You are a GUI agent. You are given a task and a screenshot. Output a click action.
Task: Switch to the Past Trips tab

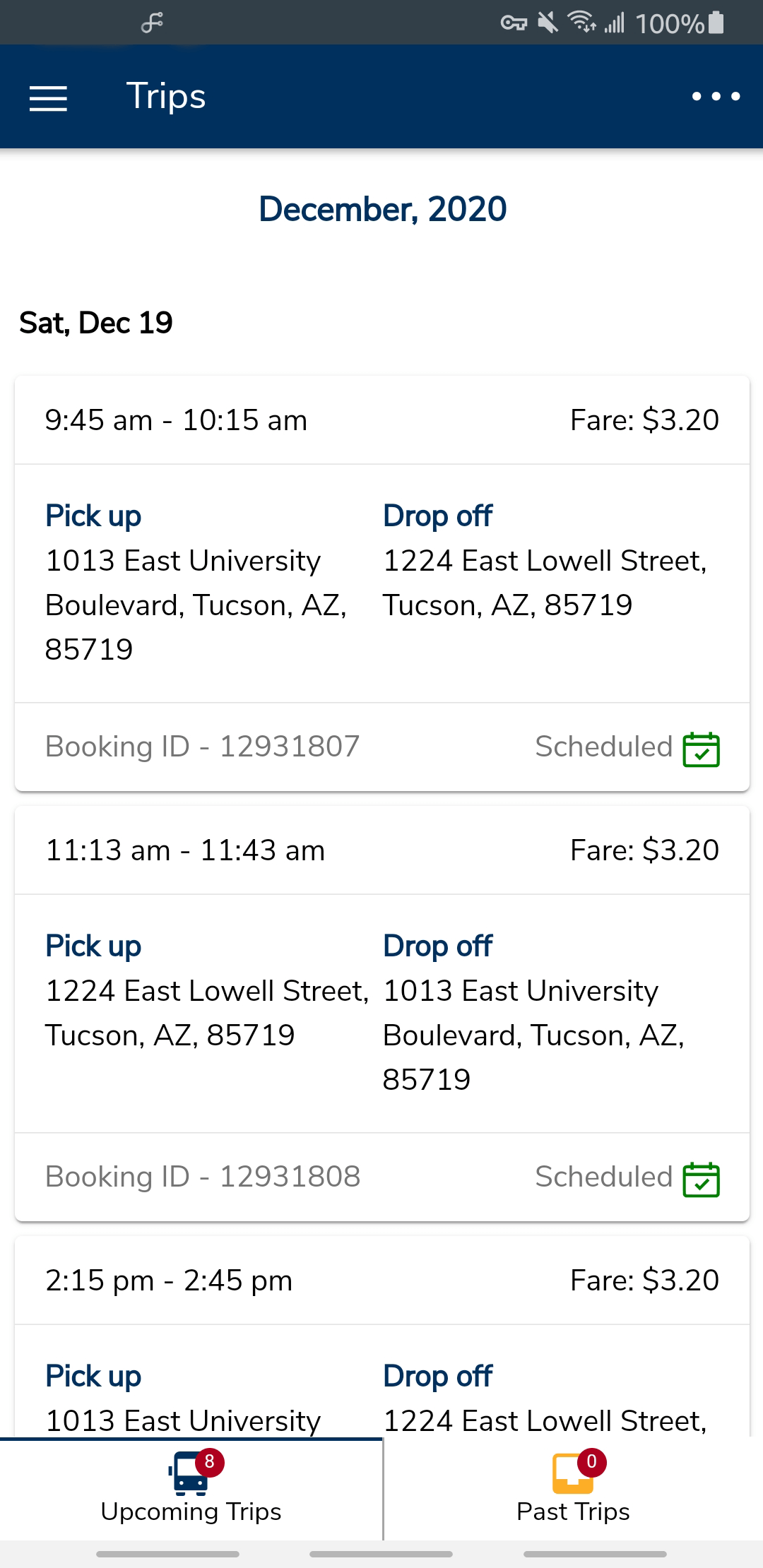click(573, 1489)
